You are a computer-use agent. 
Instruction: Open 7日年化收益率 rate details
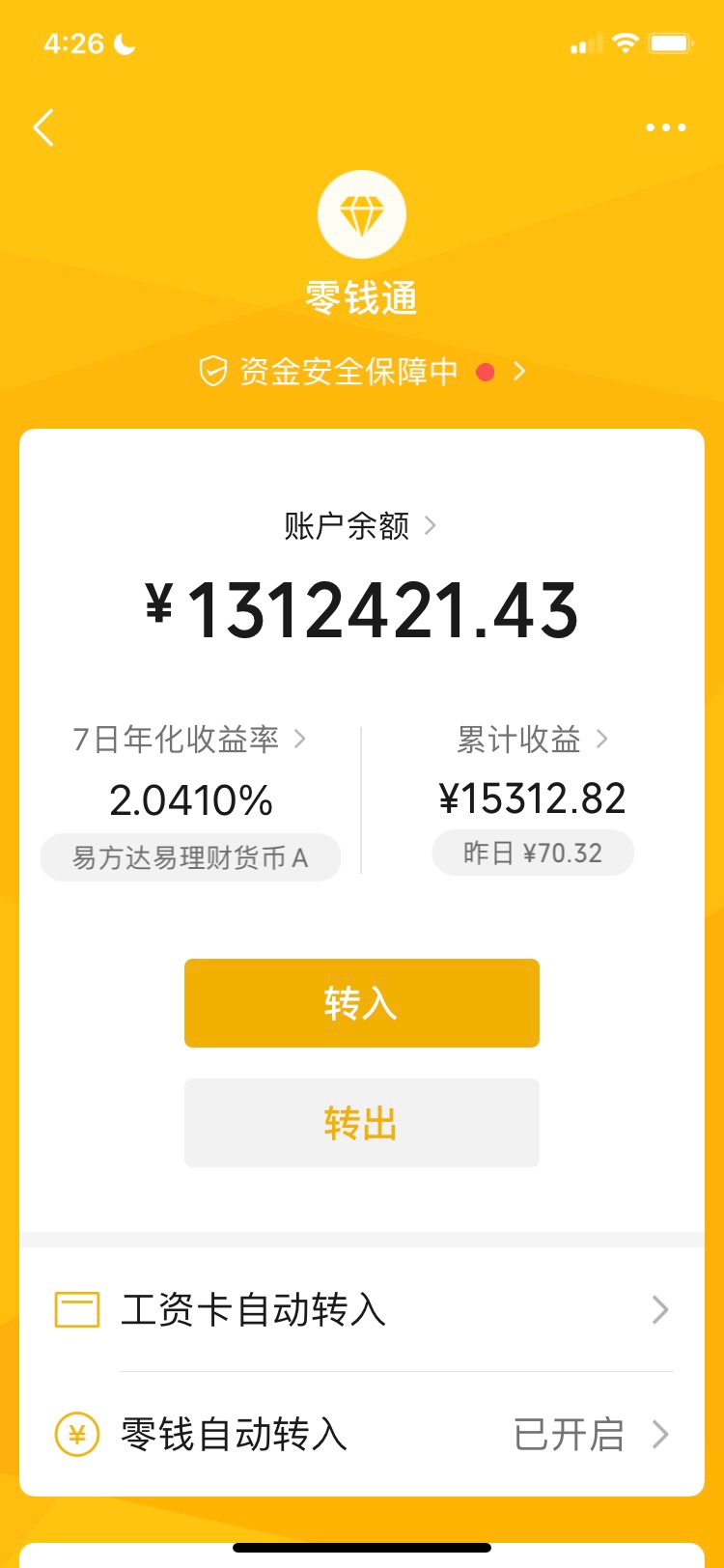pyautogui.click(x=190, y=740)
